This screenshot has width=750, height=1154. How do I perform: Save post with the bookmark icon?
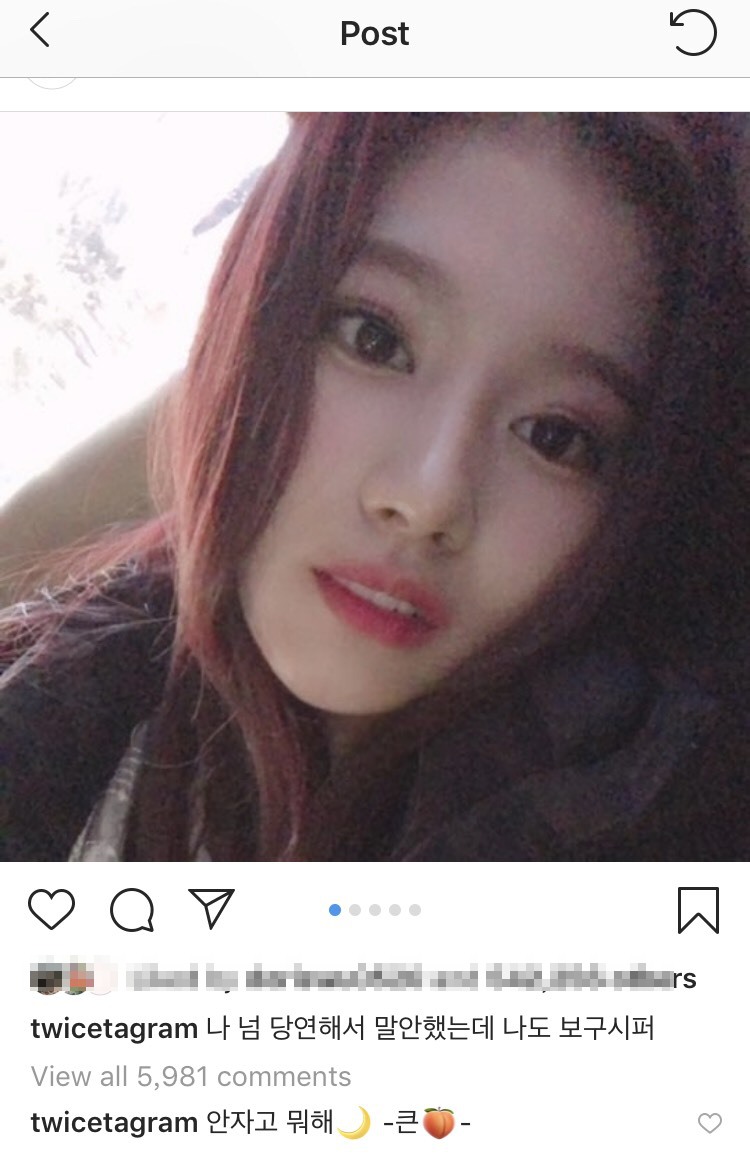pos(697,910)
